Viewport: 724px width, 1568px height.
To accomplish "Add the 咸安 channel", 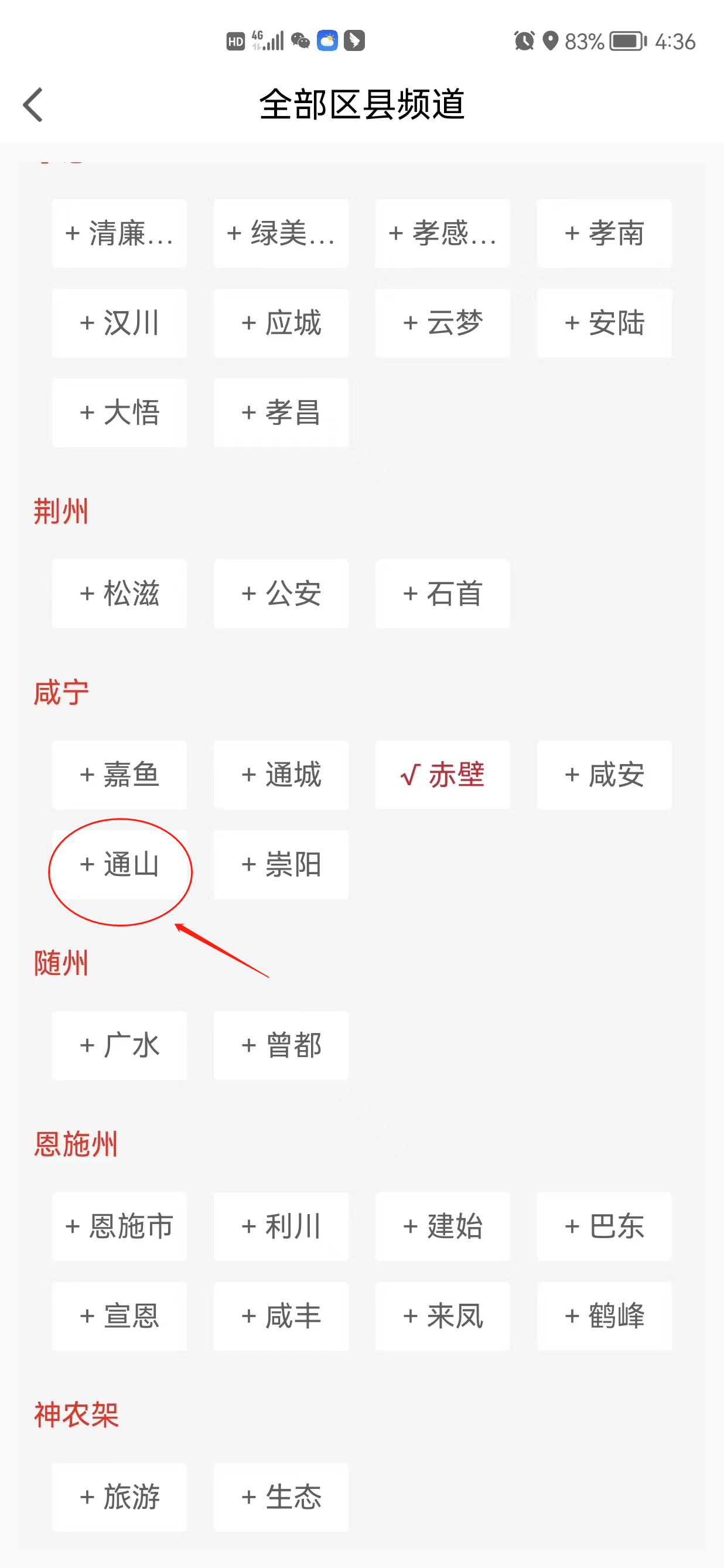I will [604, 775].
